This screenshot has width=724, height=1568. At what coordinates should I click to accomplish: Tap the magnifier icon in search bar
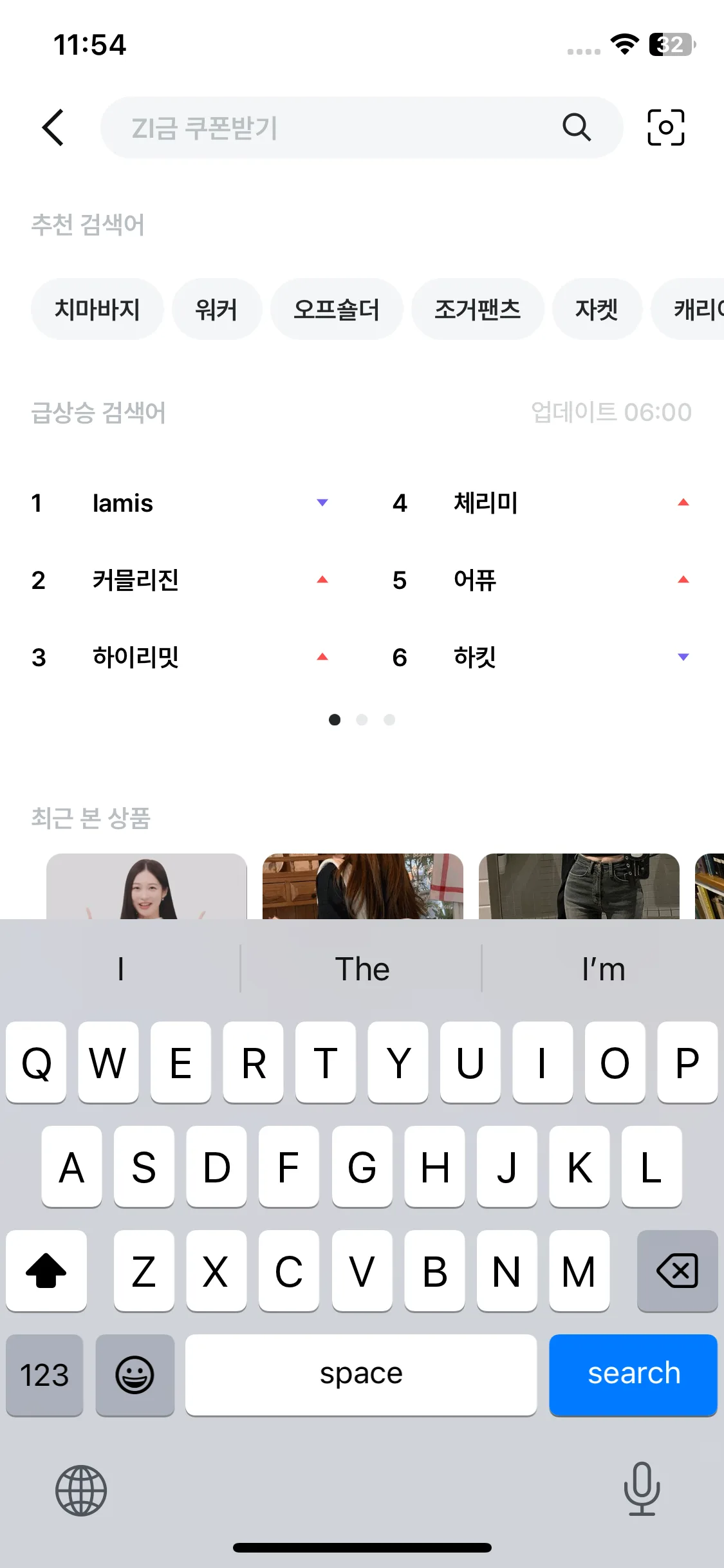[576, 127]
